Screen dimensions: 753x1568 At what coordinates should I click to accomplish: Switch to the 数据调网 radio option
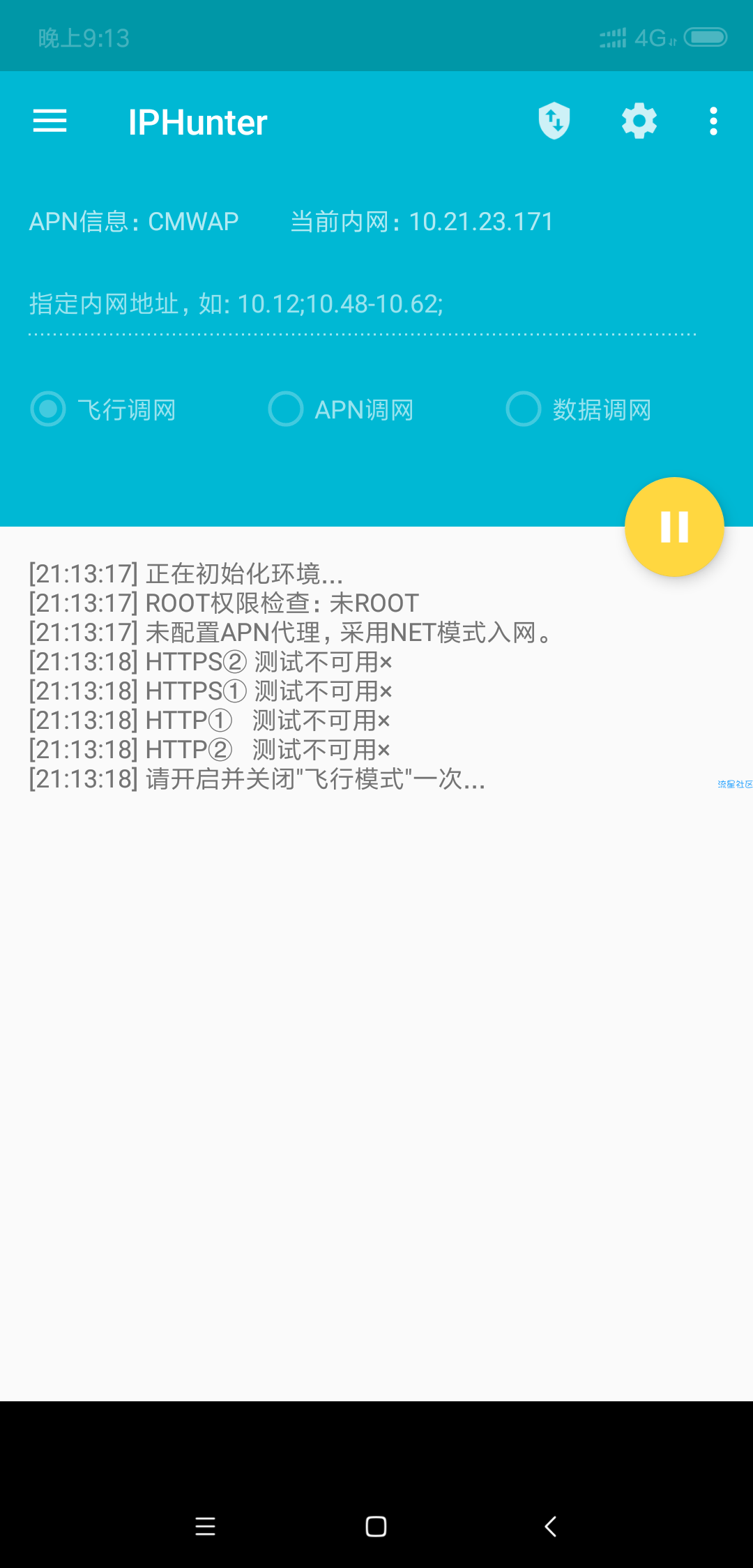(x=524, y=409)
